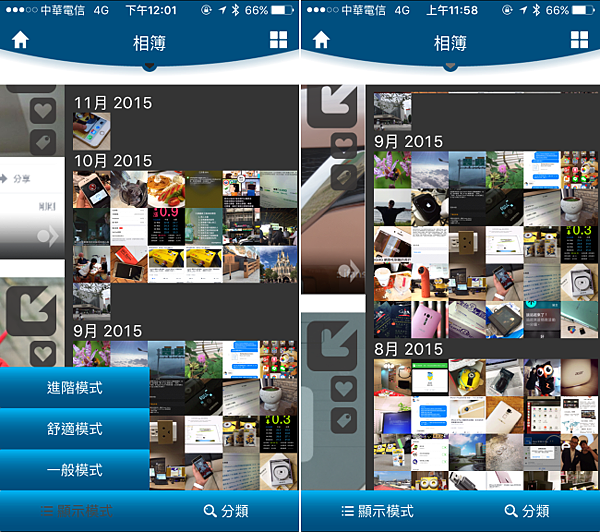The image size is (600, 532).
Task: Open 顯示模式 on the screen showing 8月 2015
Action: [376, 511]
